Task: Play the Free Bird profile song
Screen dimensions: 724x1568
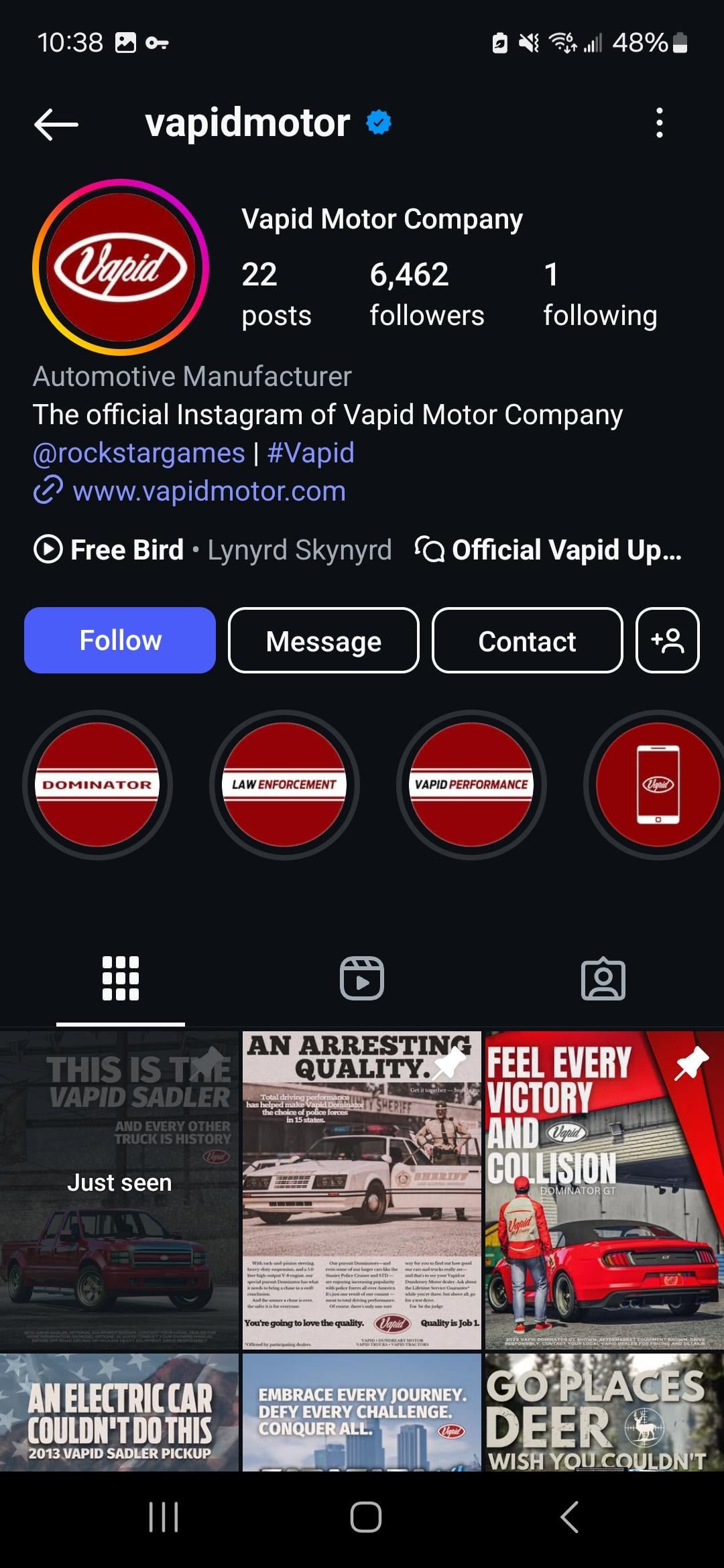Action: (47, 549)
